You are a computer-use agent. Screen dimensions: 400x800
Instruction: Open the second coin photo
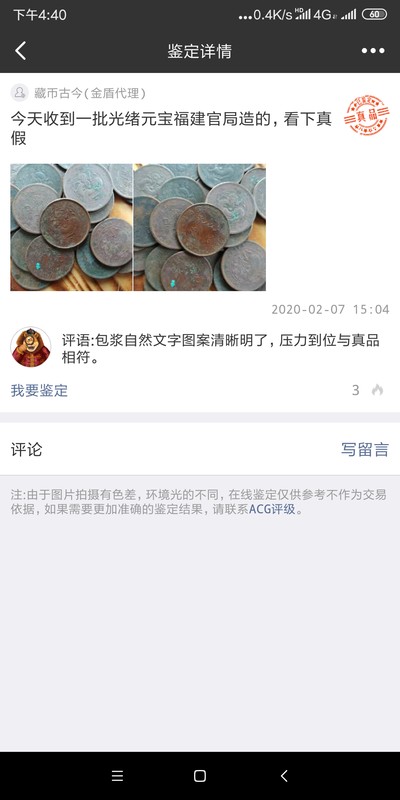tap(199, 227)
